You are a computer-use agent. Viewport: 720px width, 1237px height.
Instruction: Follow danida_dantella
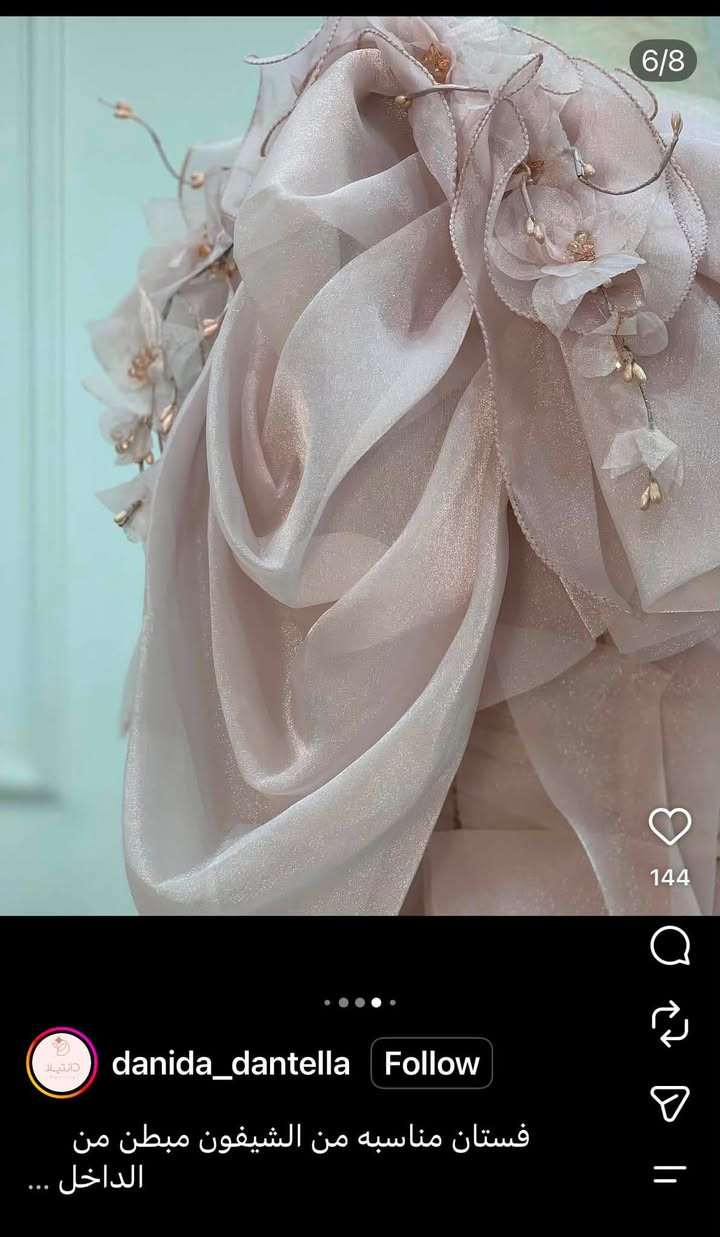(x=431, y=1063)
